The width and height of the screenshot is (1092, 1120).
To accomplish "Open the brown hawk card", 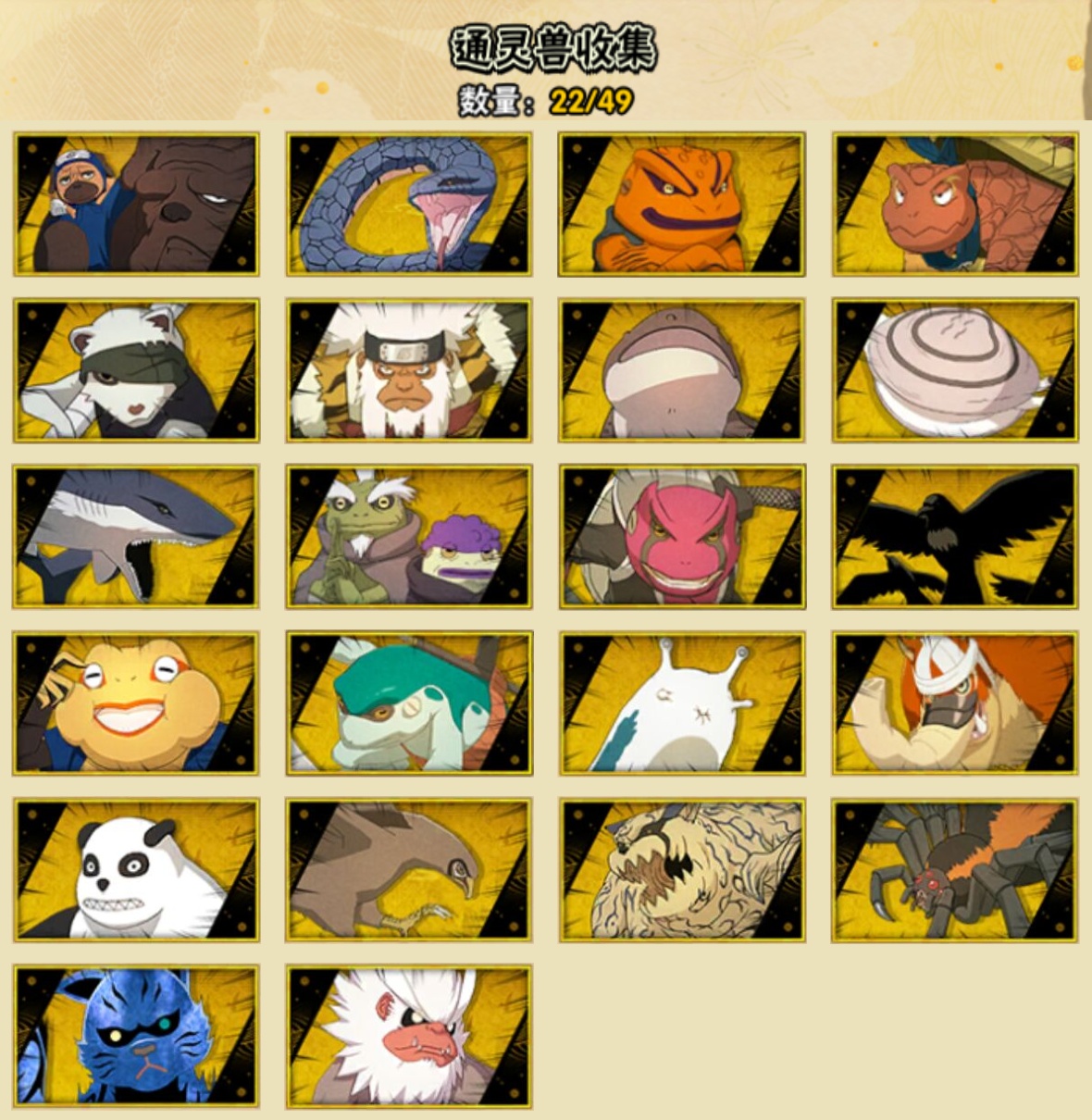I will (x=409, y=870).
